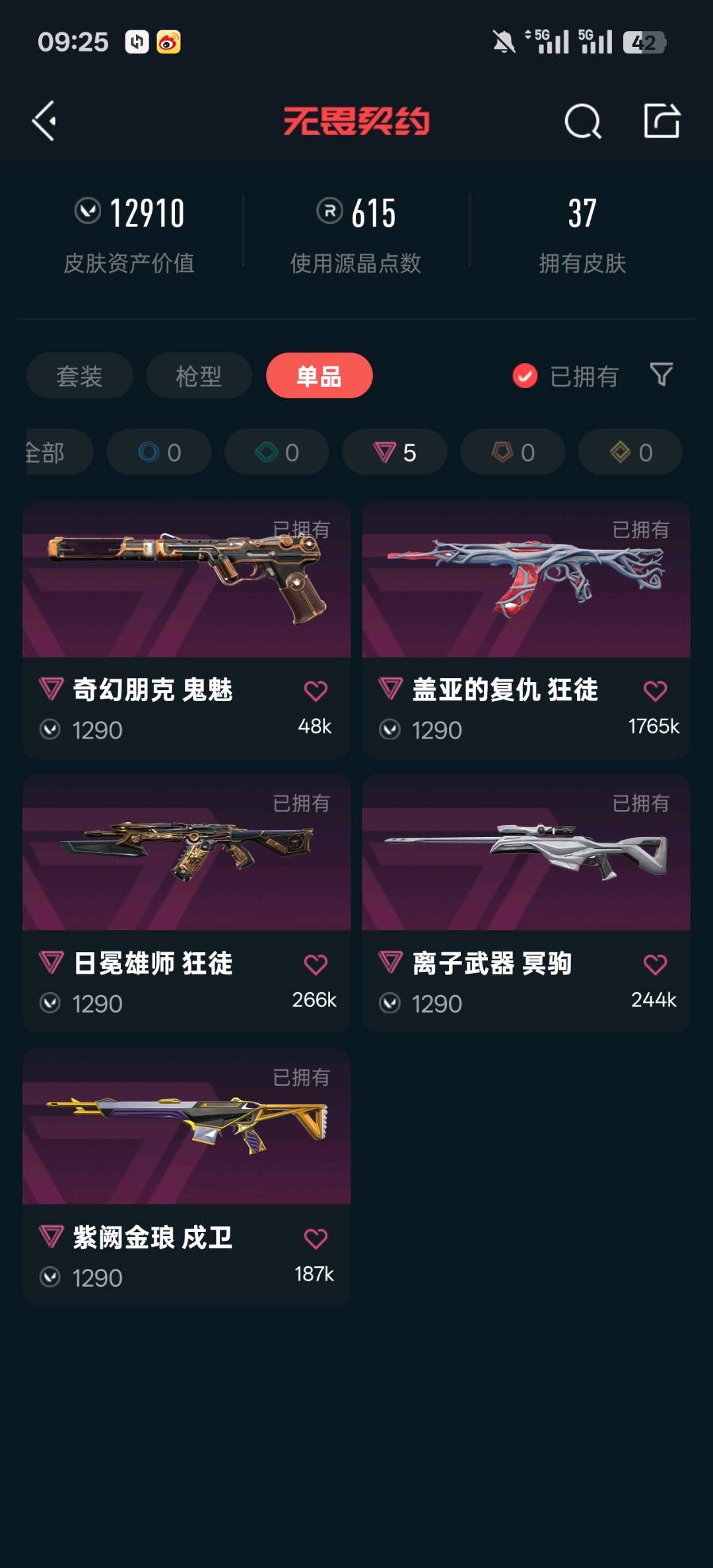Toggle the 已拥有 checkbox filter
The width and height of the screenshot is (713, 1568).
pyautogui.click(x=525, y=376)
